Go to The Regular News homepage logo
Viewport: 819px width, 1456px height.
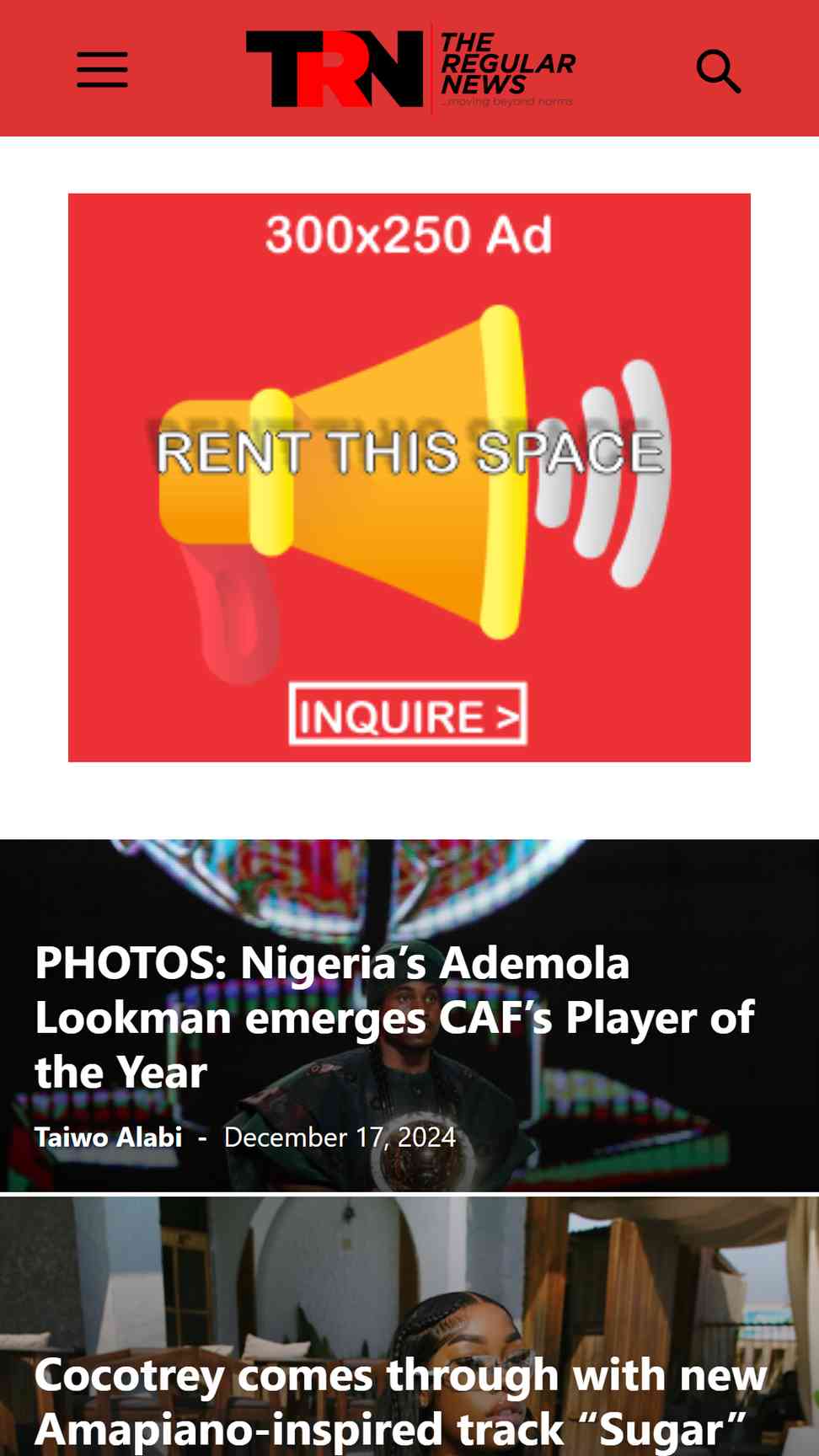coord(410,69)
